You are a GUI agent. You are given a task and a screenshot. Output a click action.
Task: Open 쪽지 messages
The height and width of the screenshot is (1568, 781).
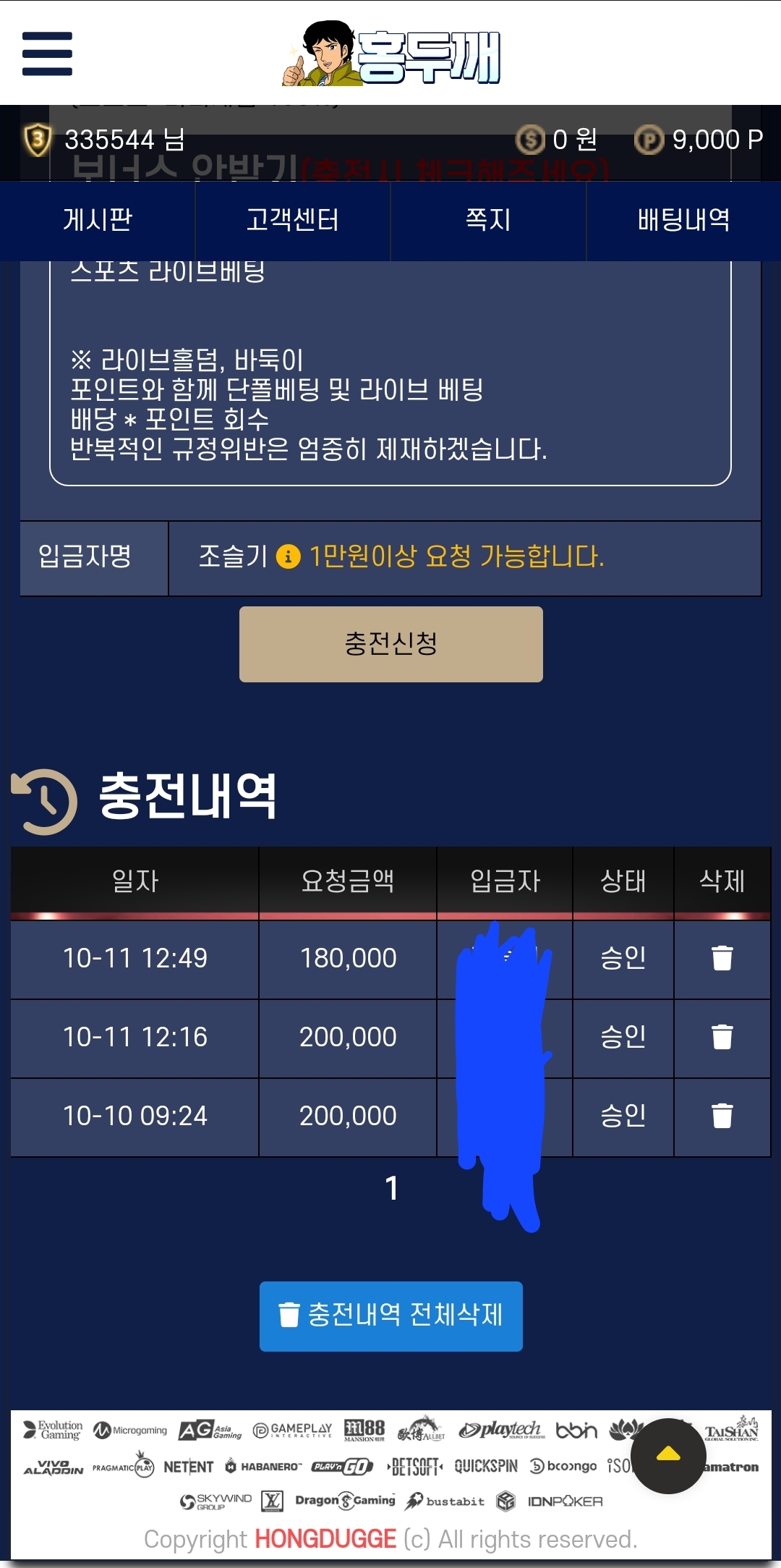click(x=488, y=220)
